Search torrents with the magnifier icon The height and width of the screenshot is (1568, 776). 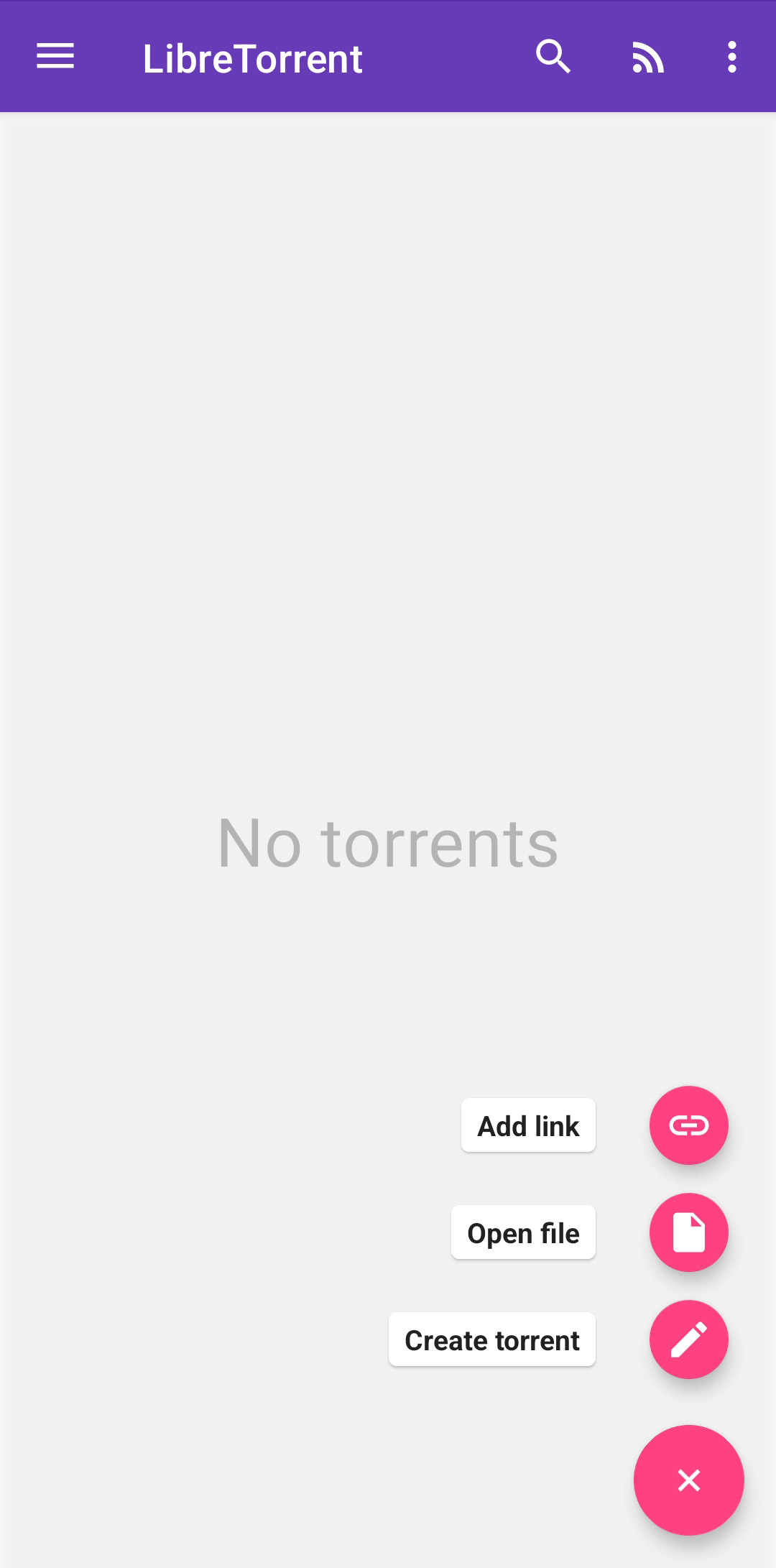pos(553,57)
